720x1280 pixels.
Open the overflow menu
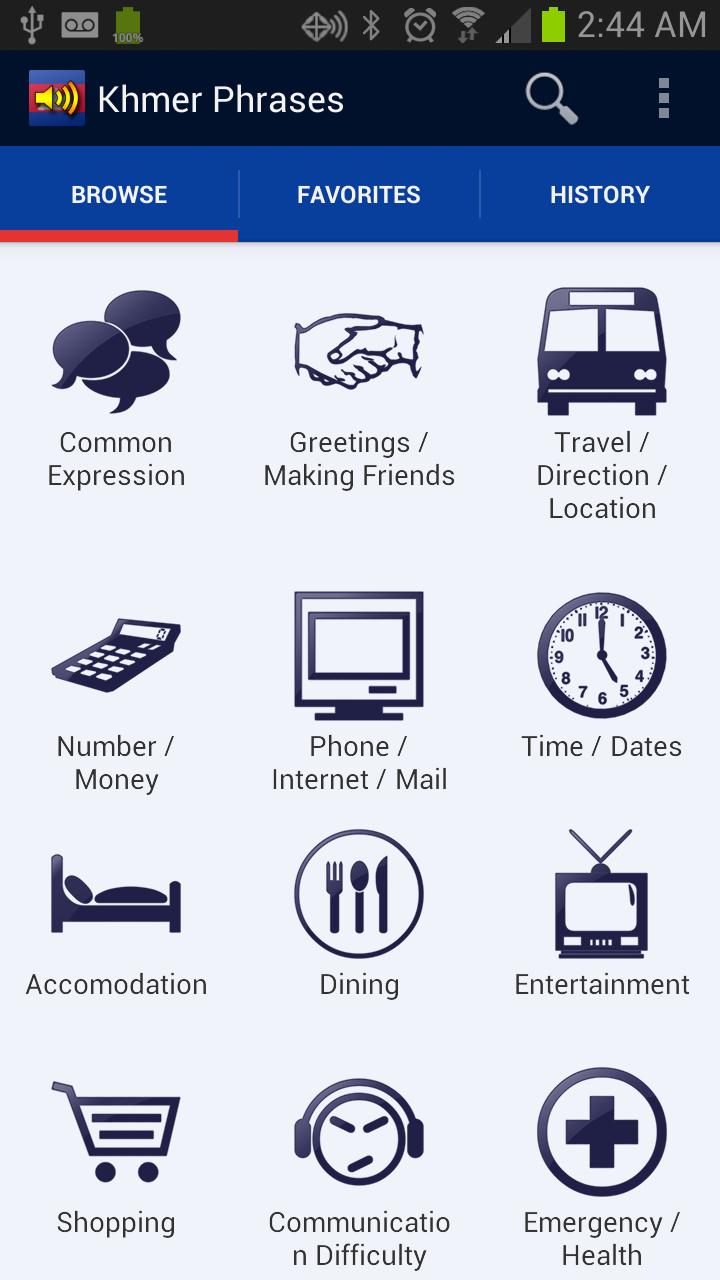[x=663, y=99]
